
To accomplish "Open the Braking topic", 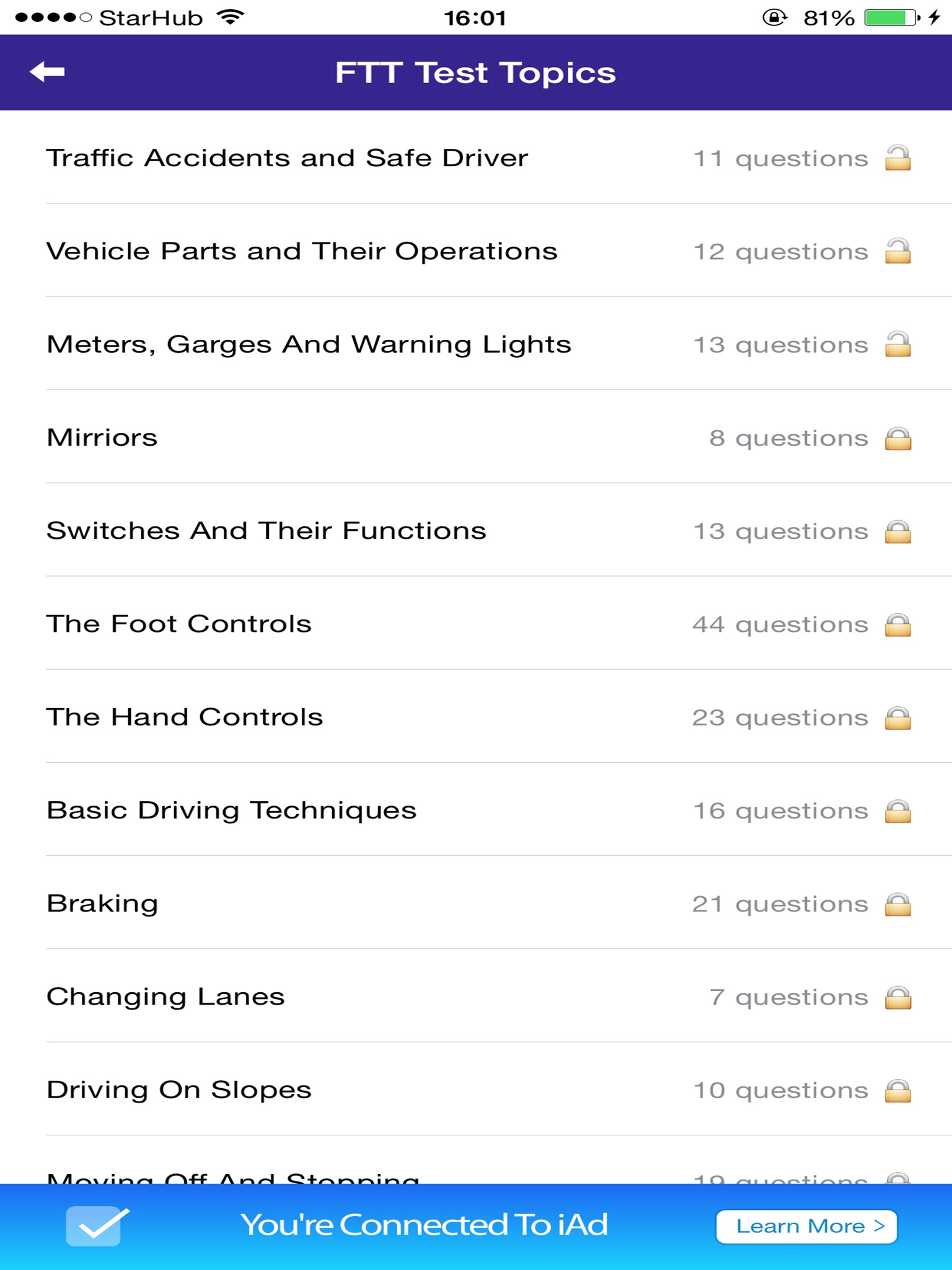I will (103, 904).
